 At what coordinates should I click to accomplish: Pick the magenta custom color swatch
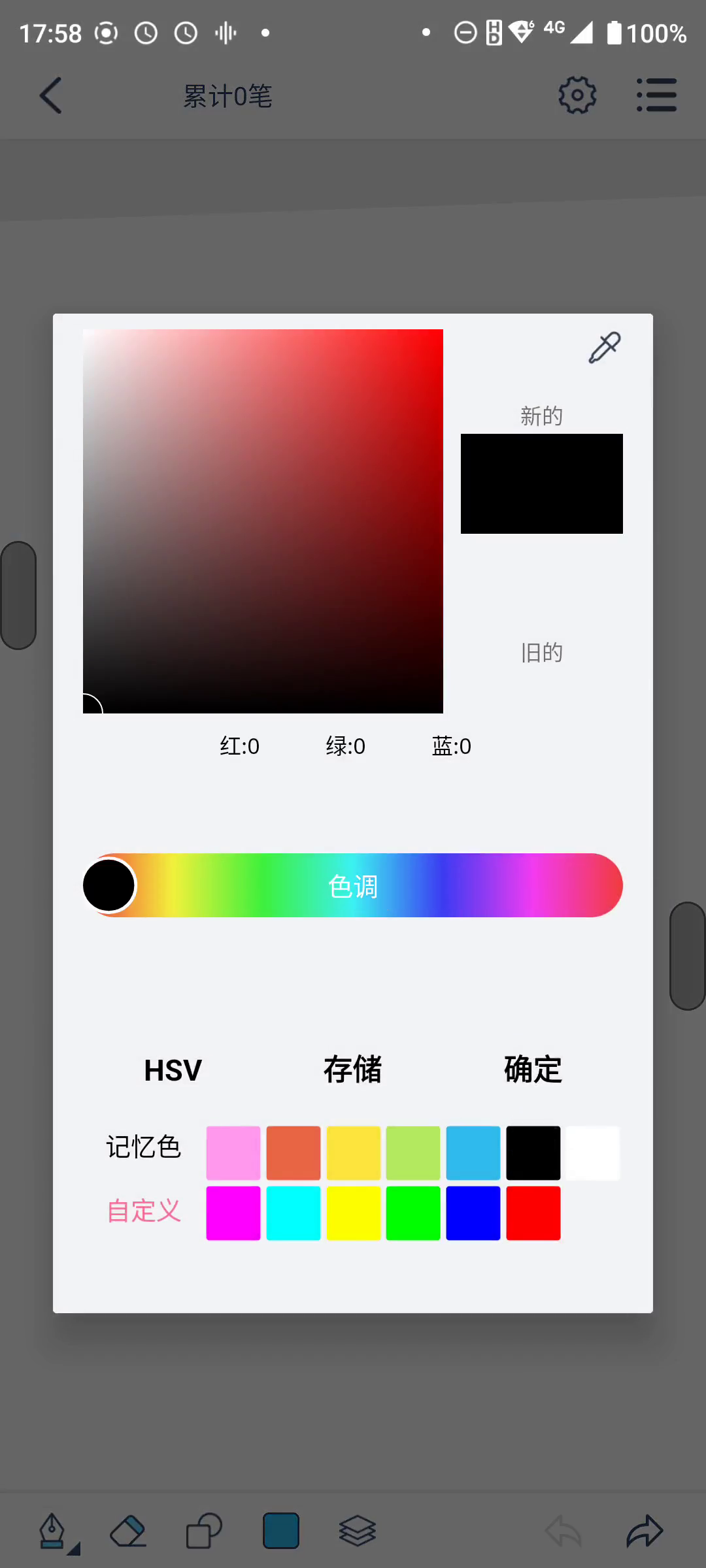point(233,1213)
